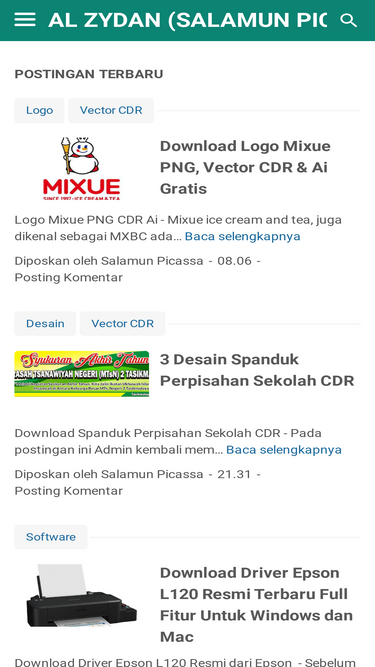
Task: Open Download Logo Mixue PNG post title
Action: click(245, 167)
